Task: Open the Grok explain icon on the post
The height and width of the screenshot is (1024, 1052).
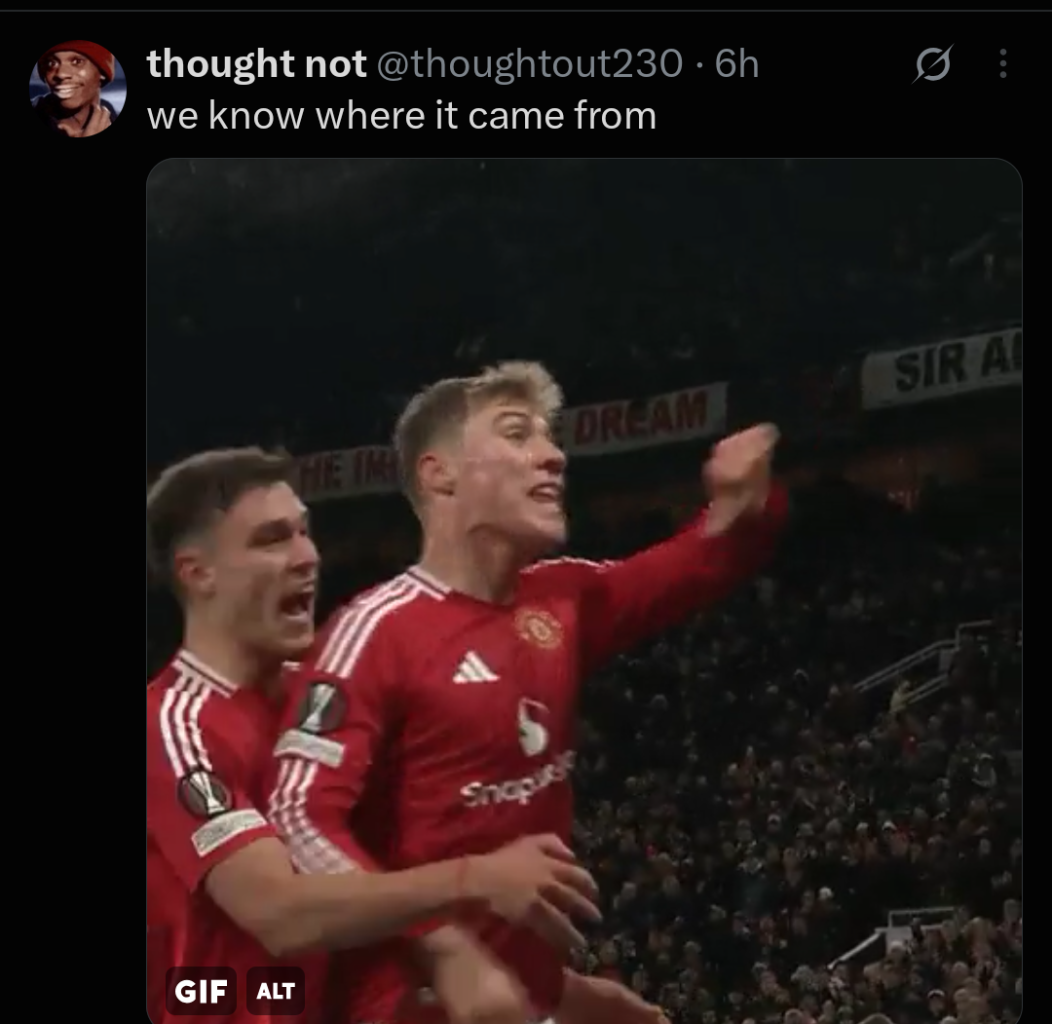Action: coord(933,64)
